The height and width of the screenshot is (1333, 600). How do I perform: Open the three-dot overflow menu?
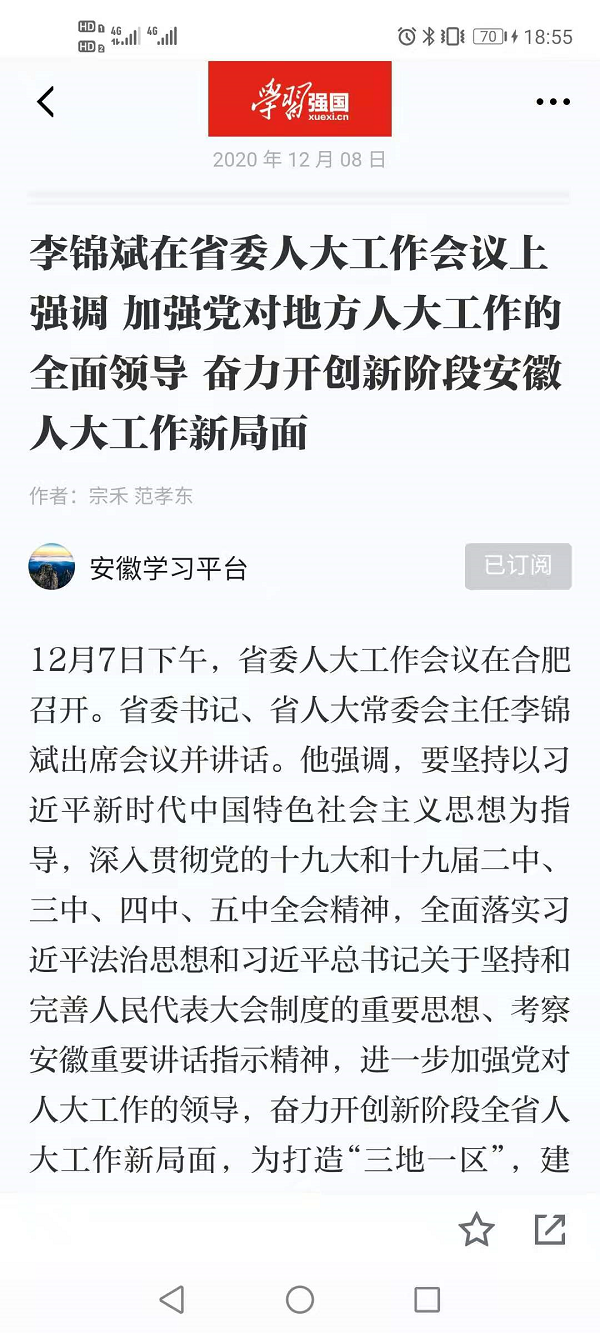pos(552,102)
